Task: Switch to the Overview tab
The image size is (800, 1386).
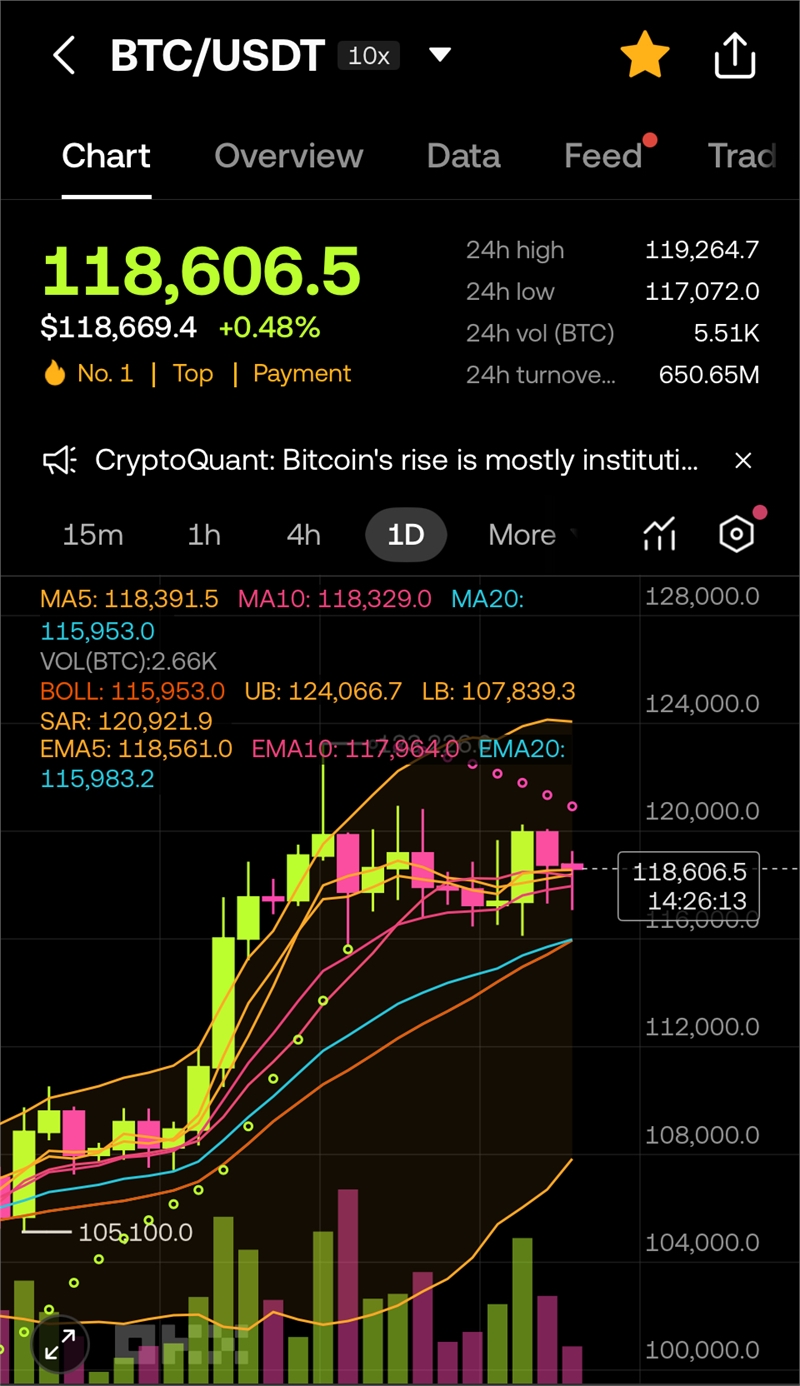Action: (x=288, y=156)
